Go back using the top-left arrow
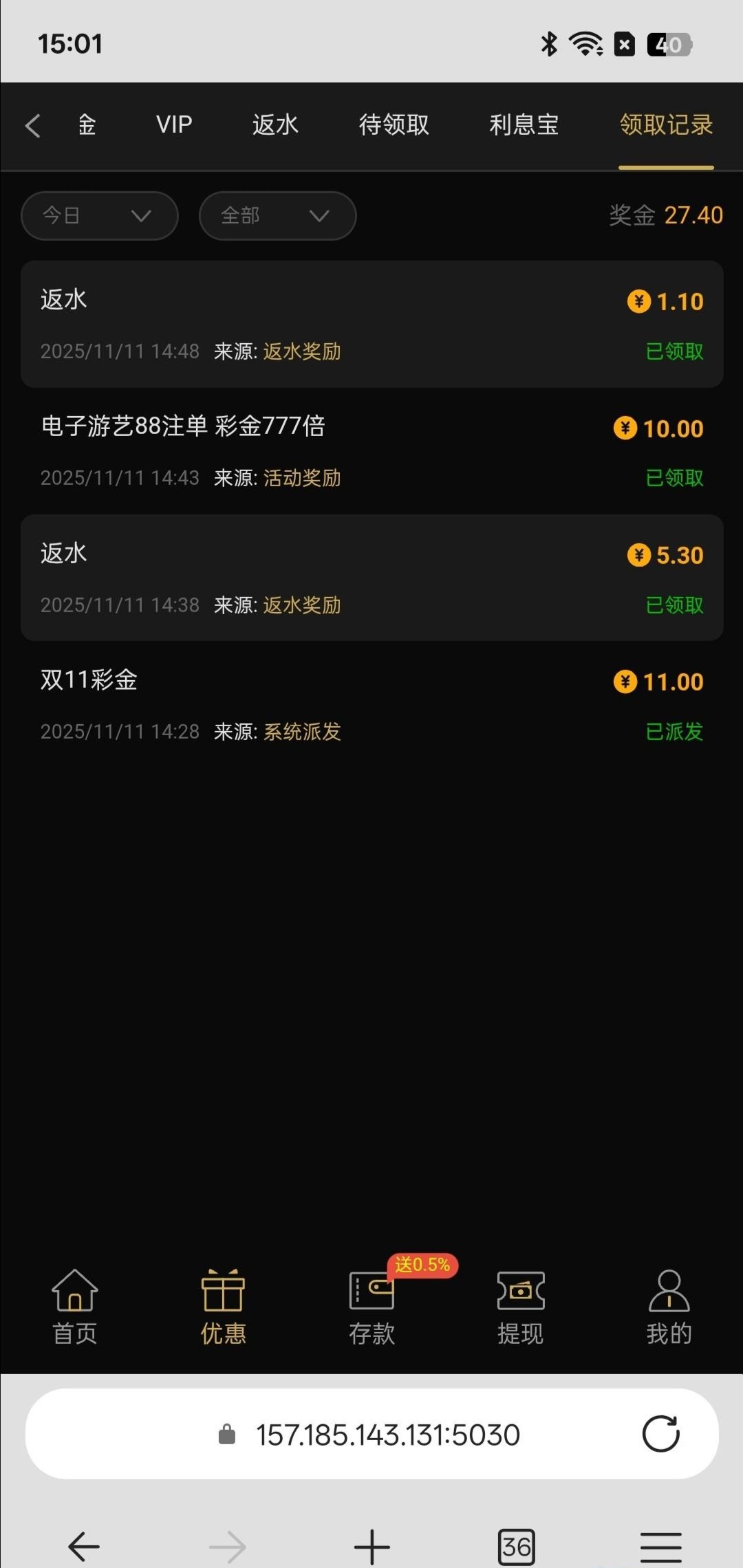Viewport: 743px width, 1568px height. [32, 126]
